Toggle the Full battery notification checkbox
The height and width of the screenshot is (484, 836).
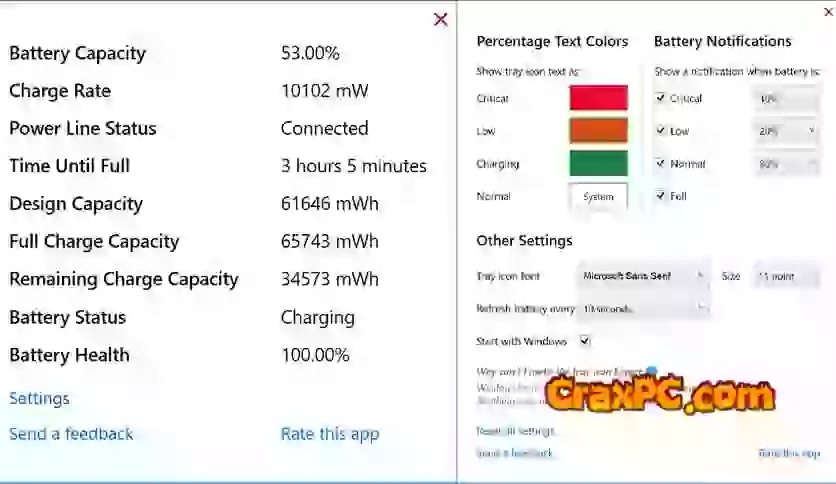(x=661, y=196)
